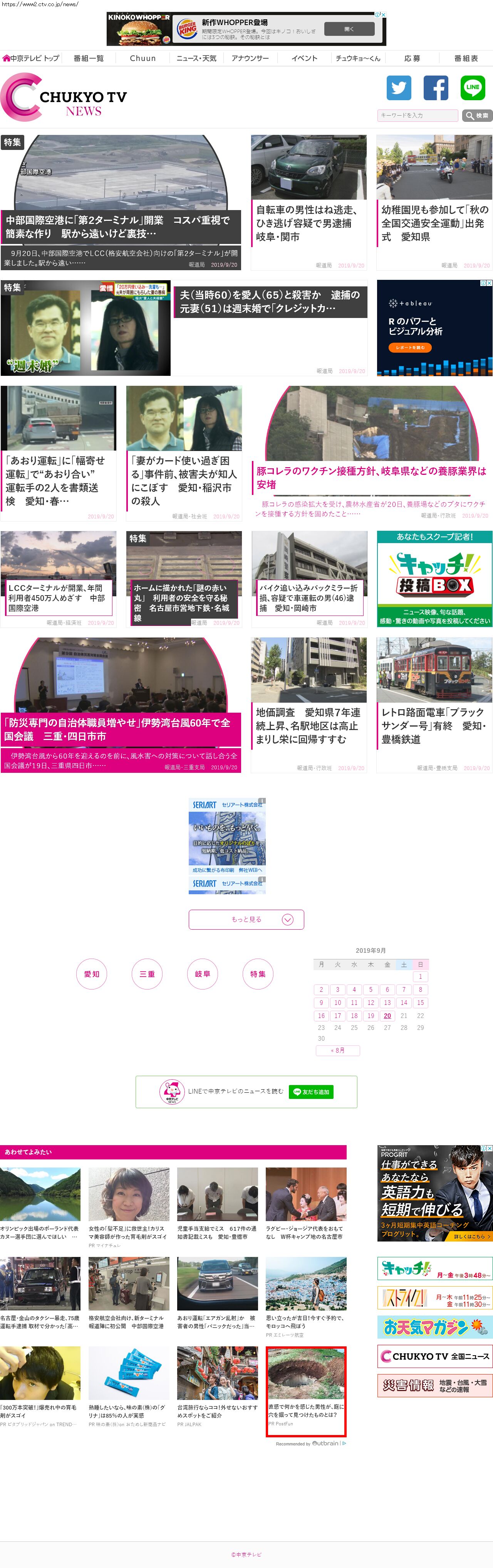Filter news by 愛知
This screenshot has height=1568, width=493.
[91, 974]
